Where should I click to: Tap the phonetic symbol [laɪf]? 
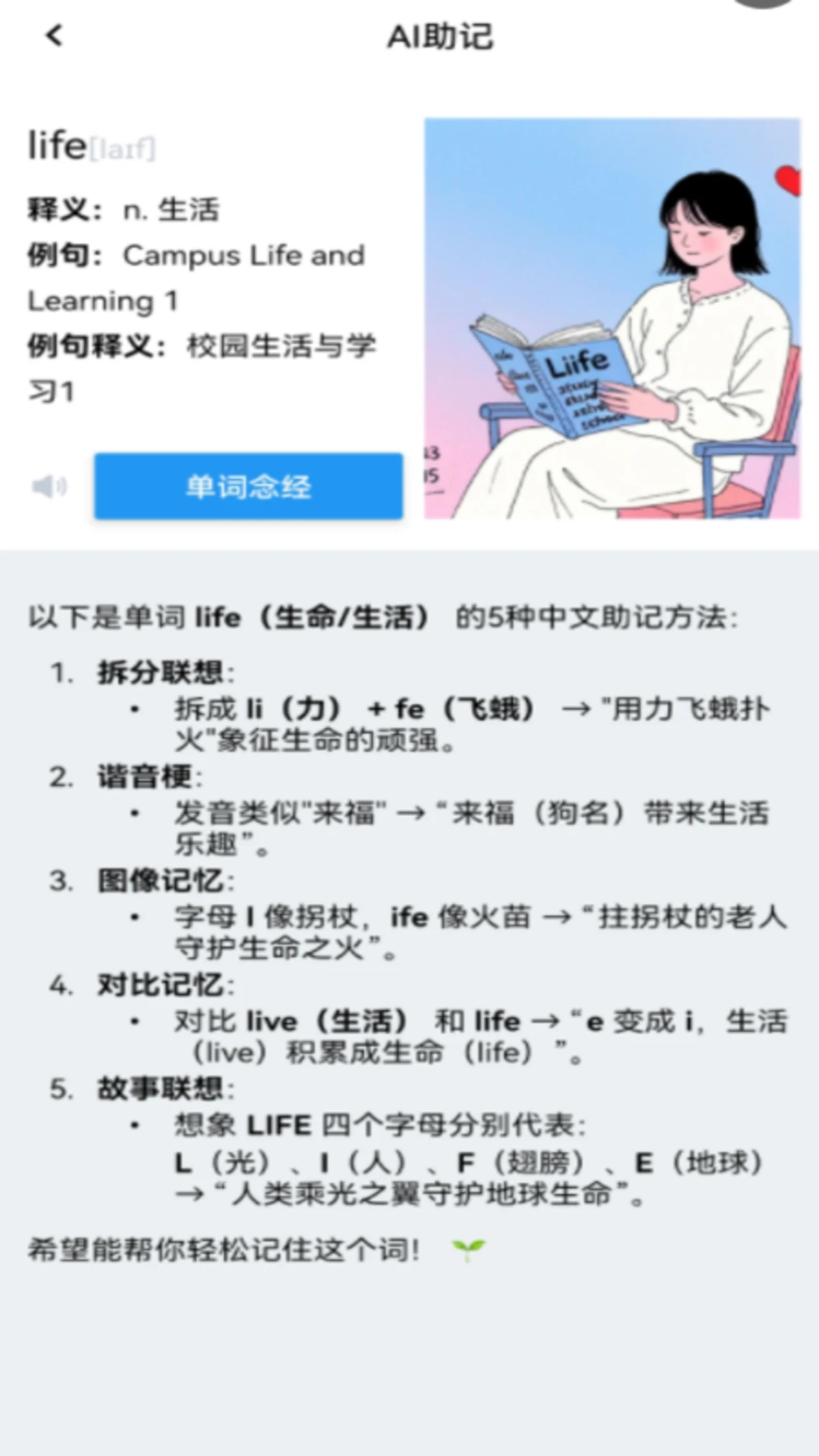(x=121, y=149)
